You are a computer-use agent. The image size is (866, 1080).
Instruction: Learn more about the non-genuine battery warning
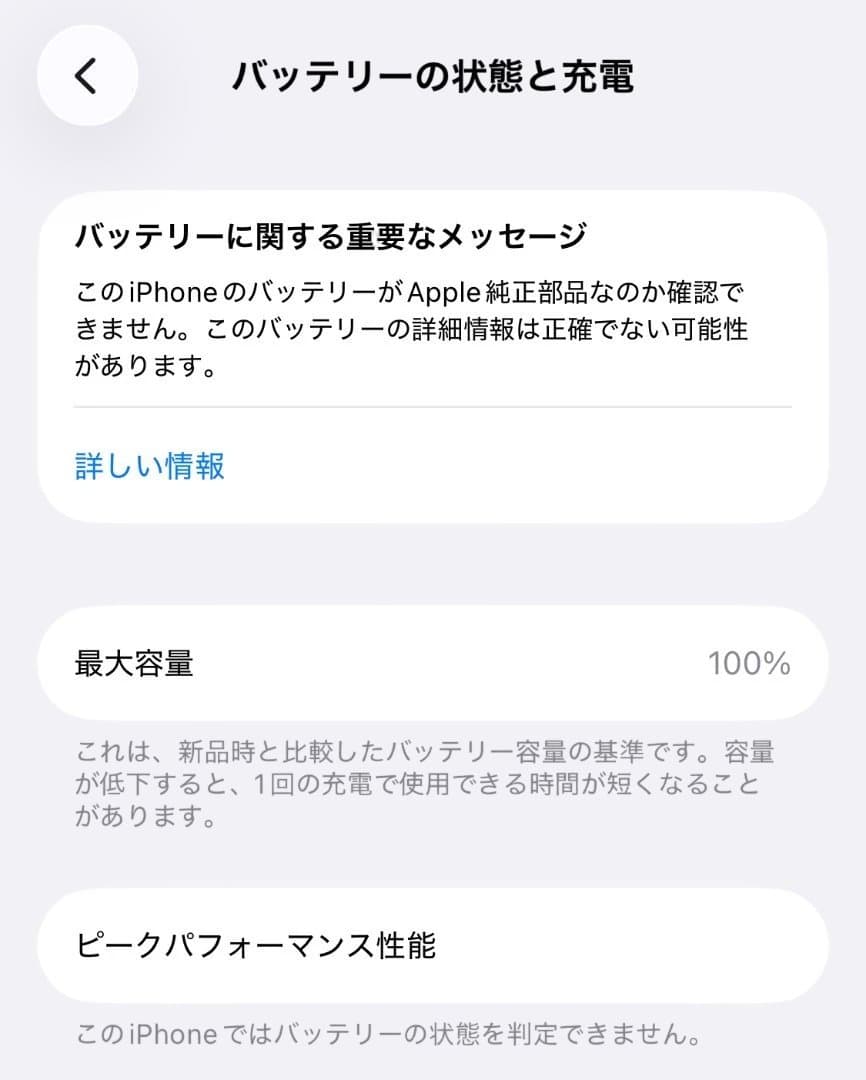(x=148, y=466)
